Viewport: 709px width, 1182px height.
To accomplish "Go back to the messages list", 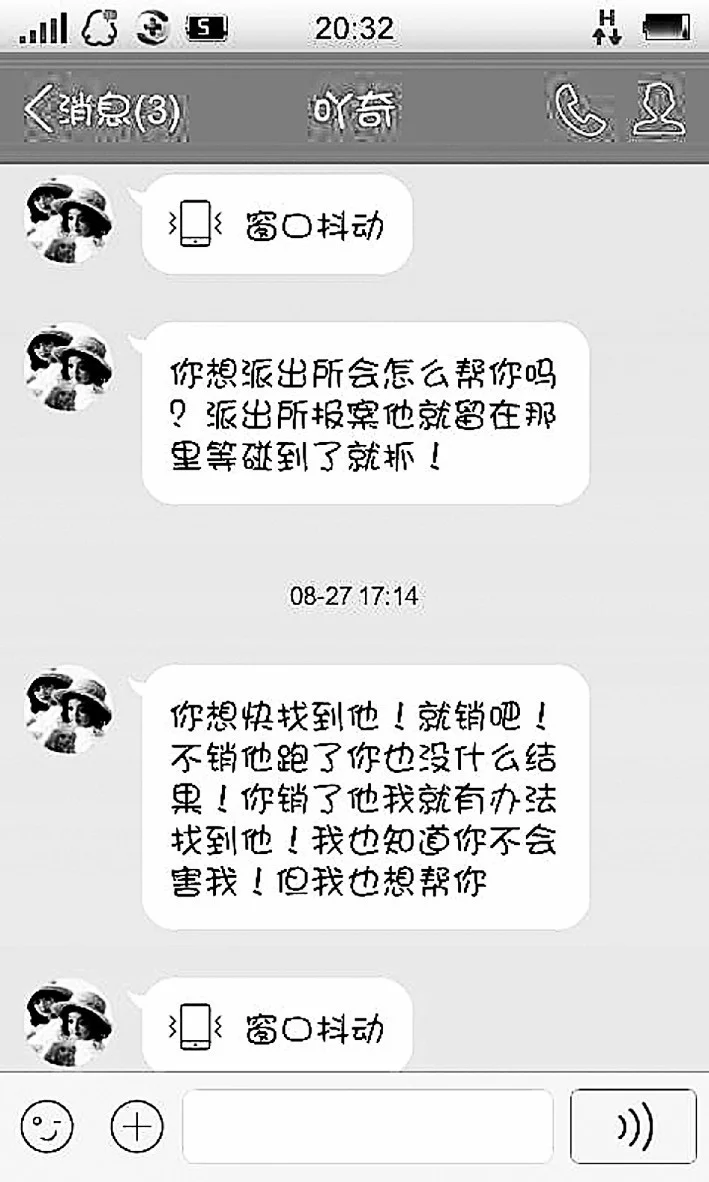I will (x=103, y=110).
